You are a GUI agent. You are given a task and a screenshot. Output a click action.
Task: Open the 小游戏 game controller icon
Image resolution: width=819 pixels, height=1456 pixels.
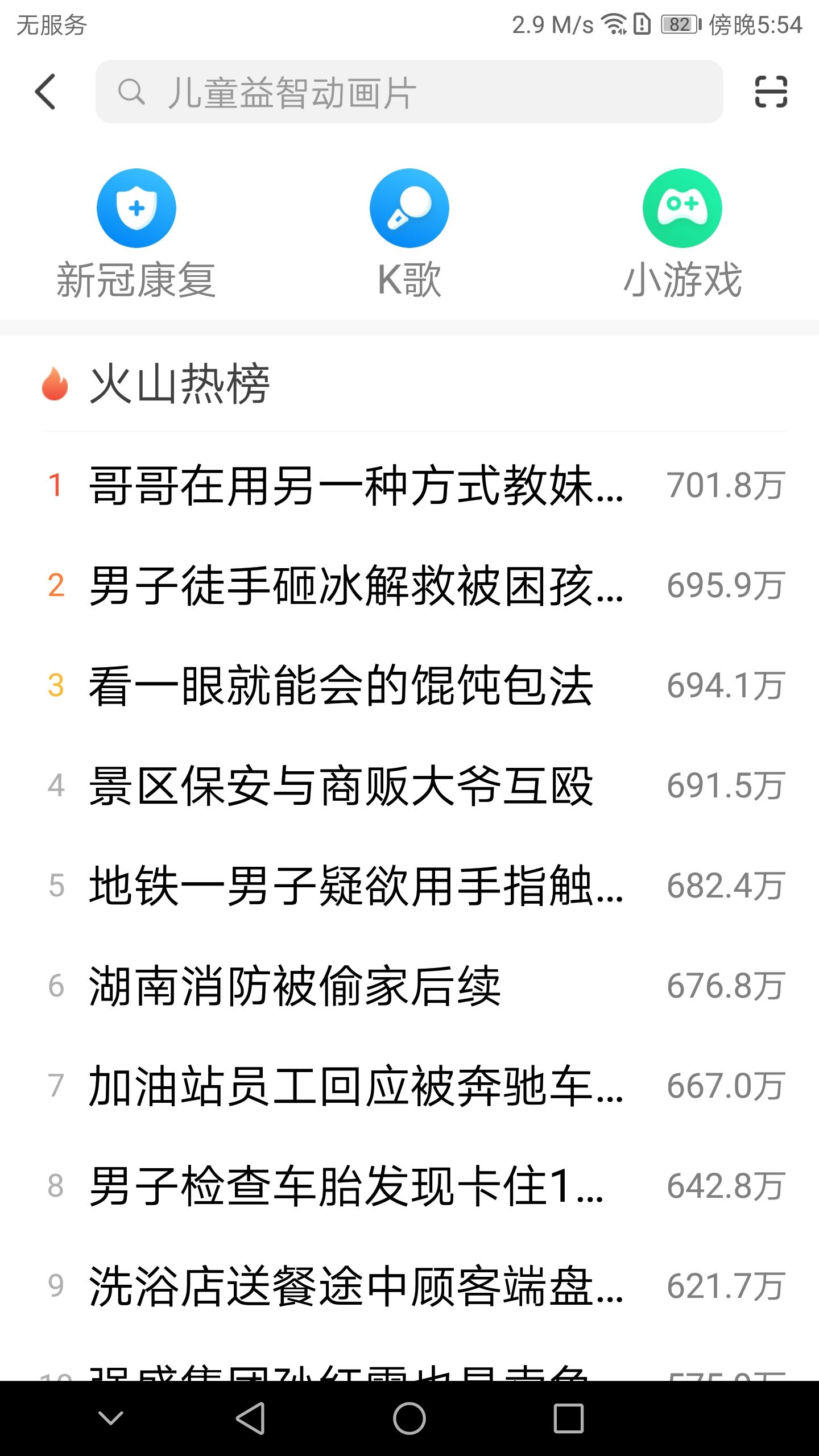[682, 208]
